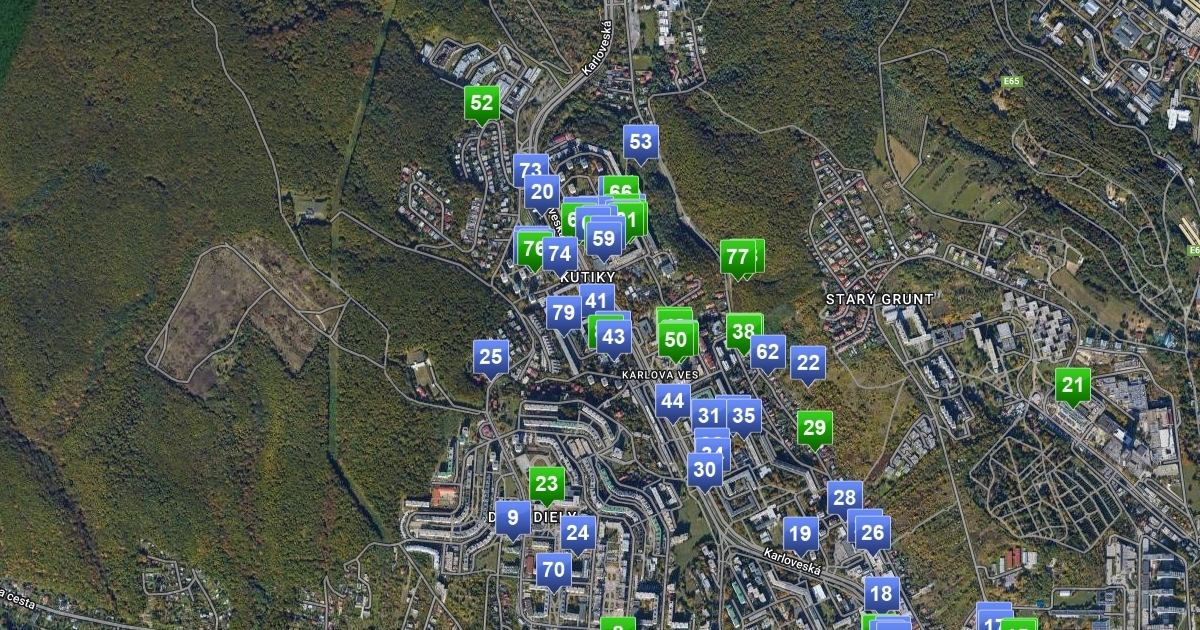Tap blue marker number 62
The height and width of the screenshot is (630, 1200).
pyautogui.click(x=767, y=351)
